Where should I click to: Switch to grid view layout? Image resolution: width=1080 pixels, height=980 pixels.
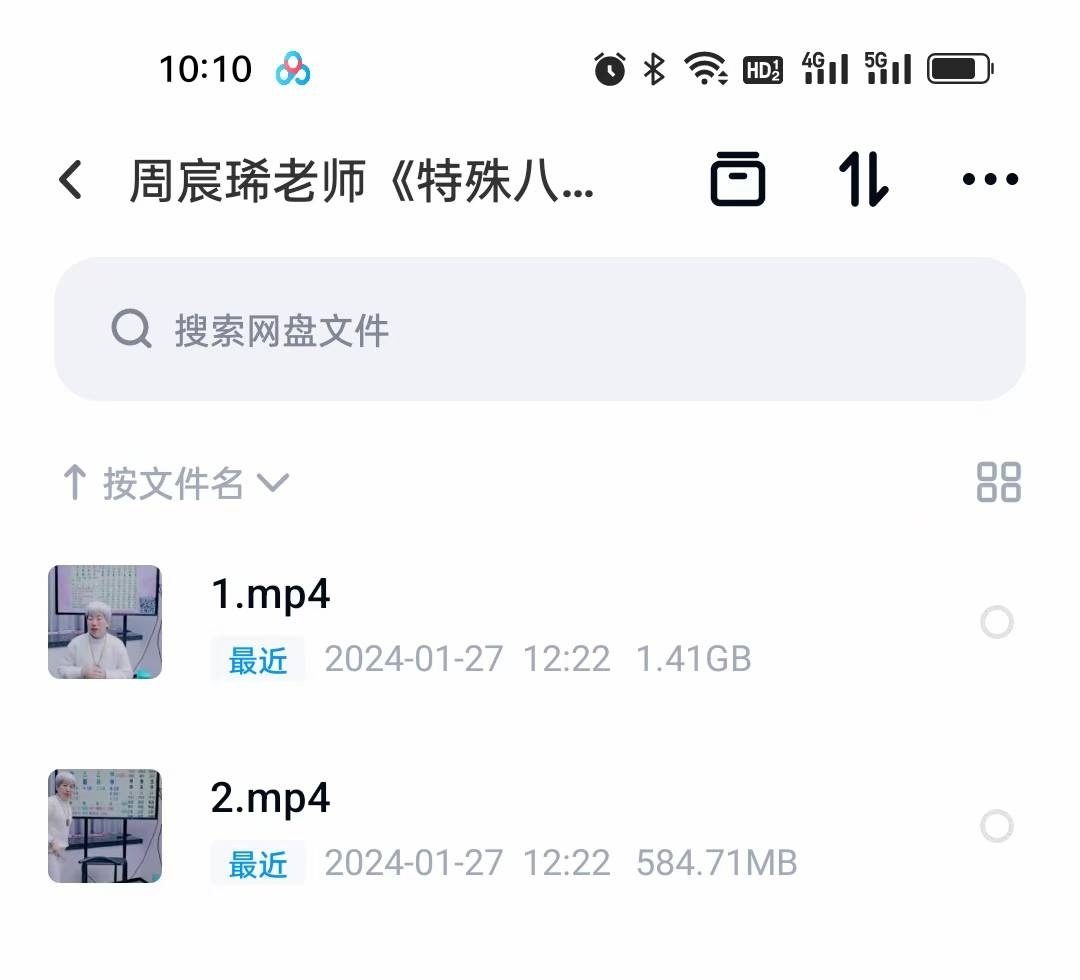coord(998,482)
